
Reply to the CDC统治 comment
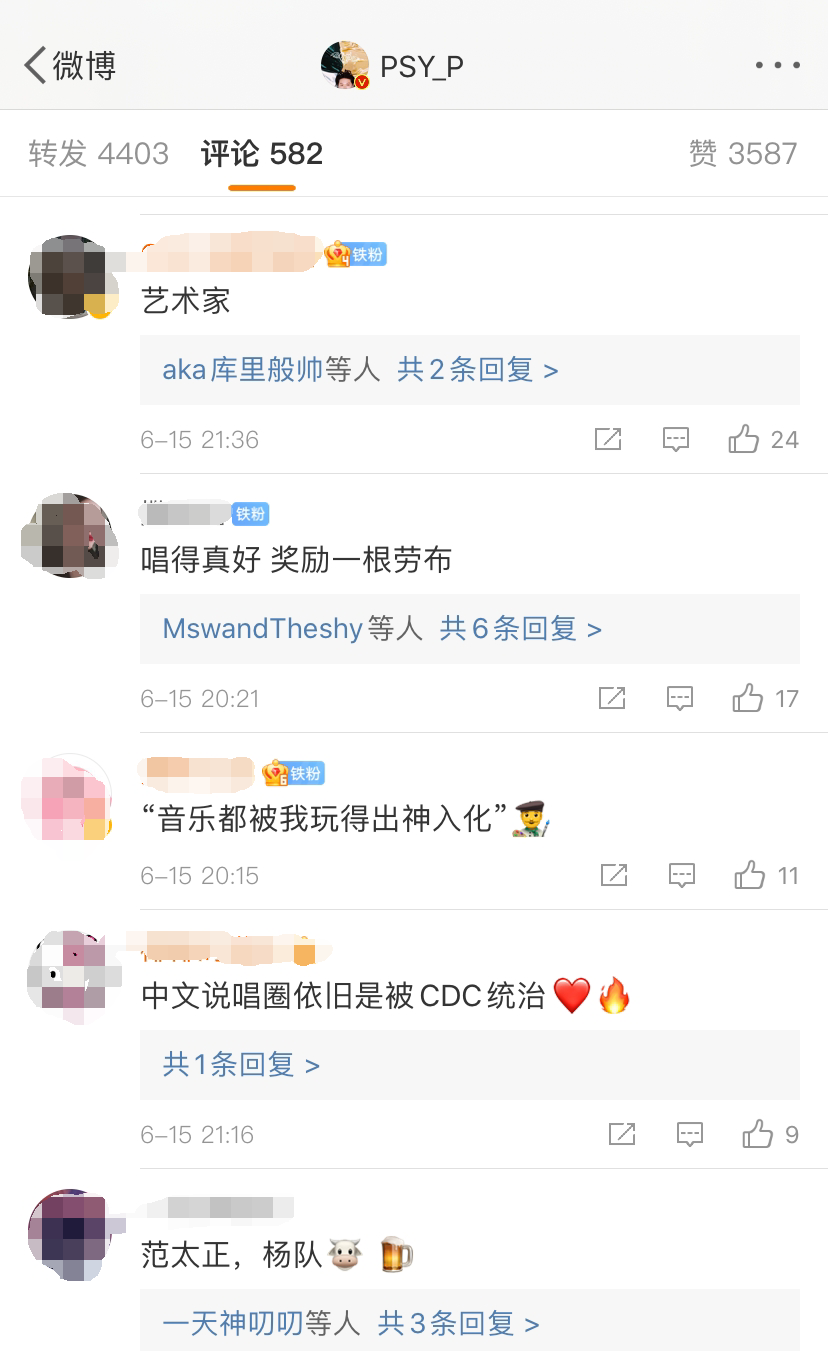coord(690,1134)
